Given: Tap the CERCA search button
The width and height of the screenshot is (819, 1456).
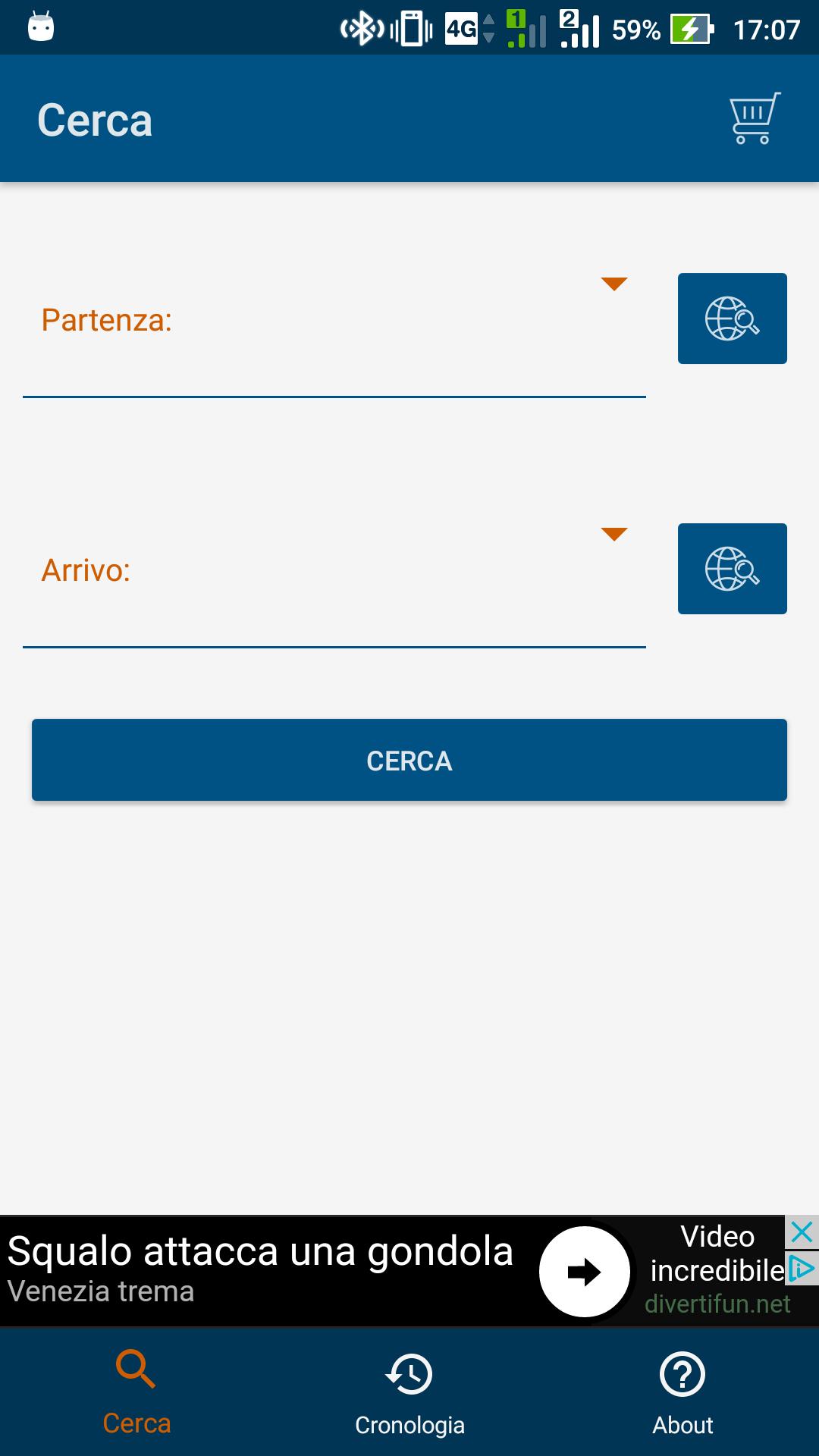Looking at the screenshot, I should (409, 760).
